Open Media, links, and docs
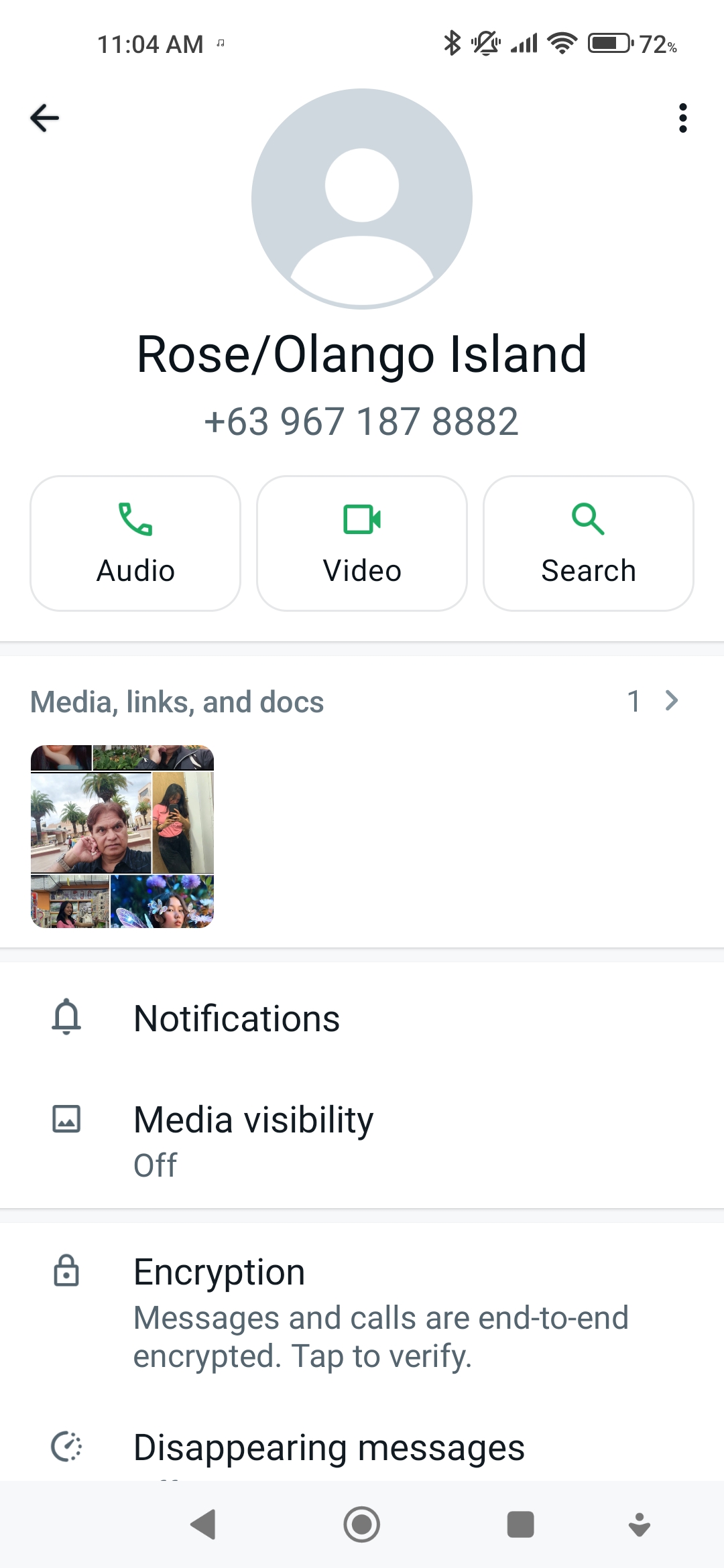The height and width of the screenshot is (1568, 724). (x=362, y=702)
